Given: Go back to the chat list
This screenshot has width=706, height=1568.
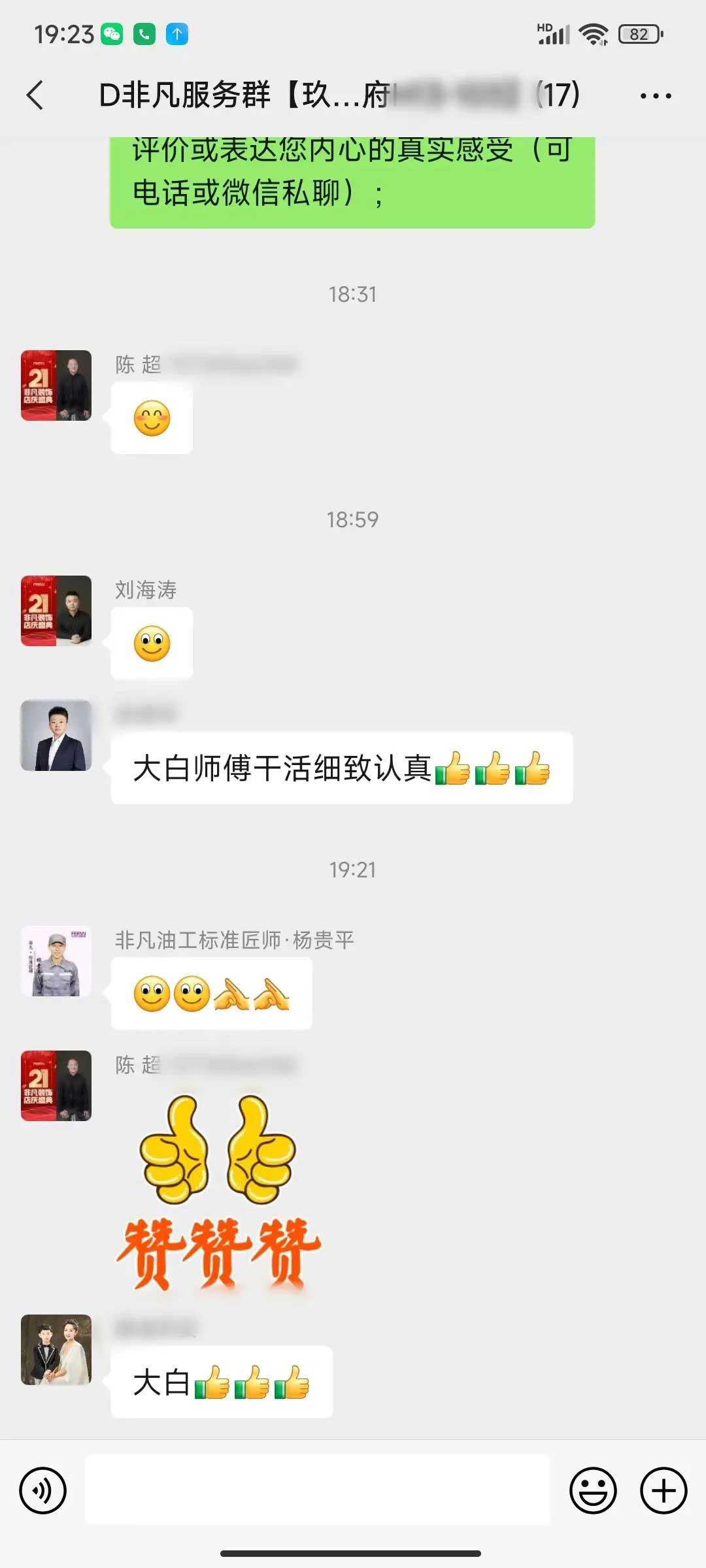Looking at the screenshot, I should click(36, 95).
